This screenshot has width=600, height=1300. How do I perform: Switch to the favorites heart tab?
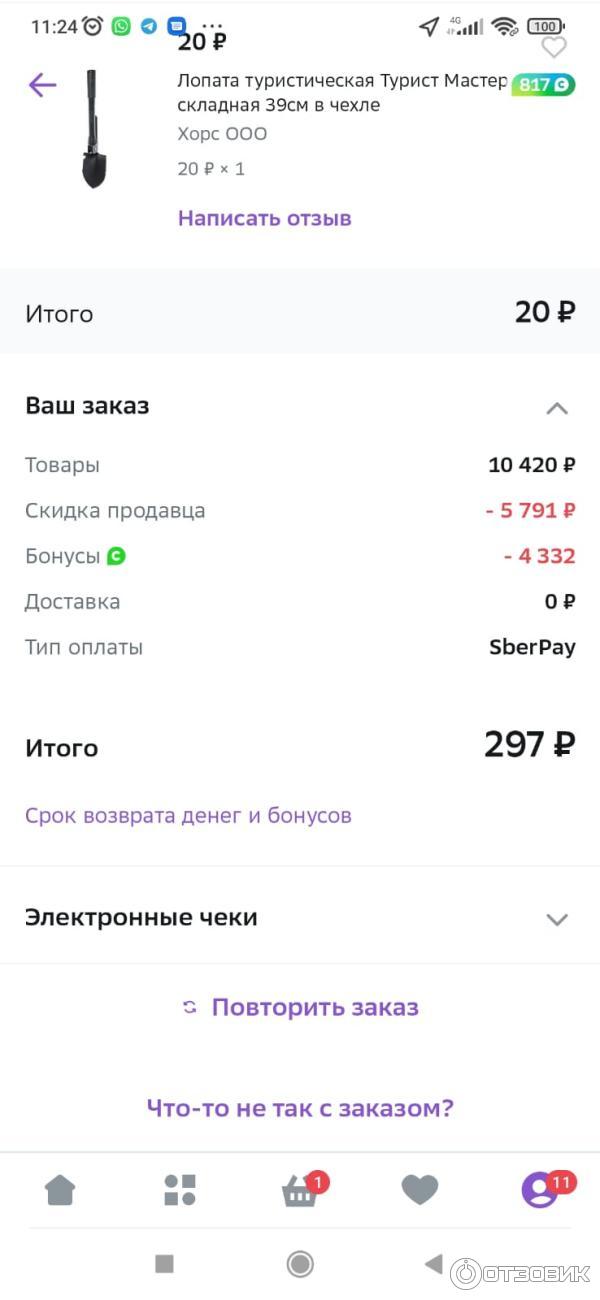tap(420, 1190)
